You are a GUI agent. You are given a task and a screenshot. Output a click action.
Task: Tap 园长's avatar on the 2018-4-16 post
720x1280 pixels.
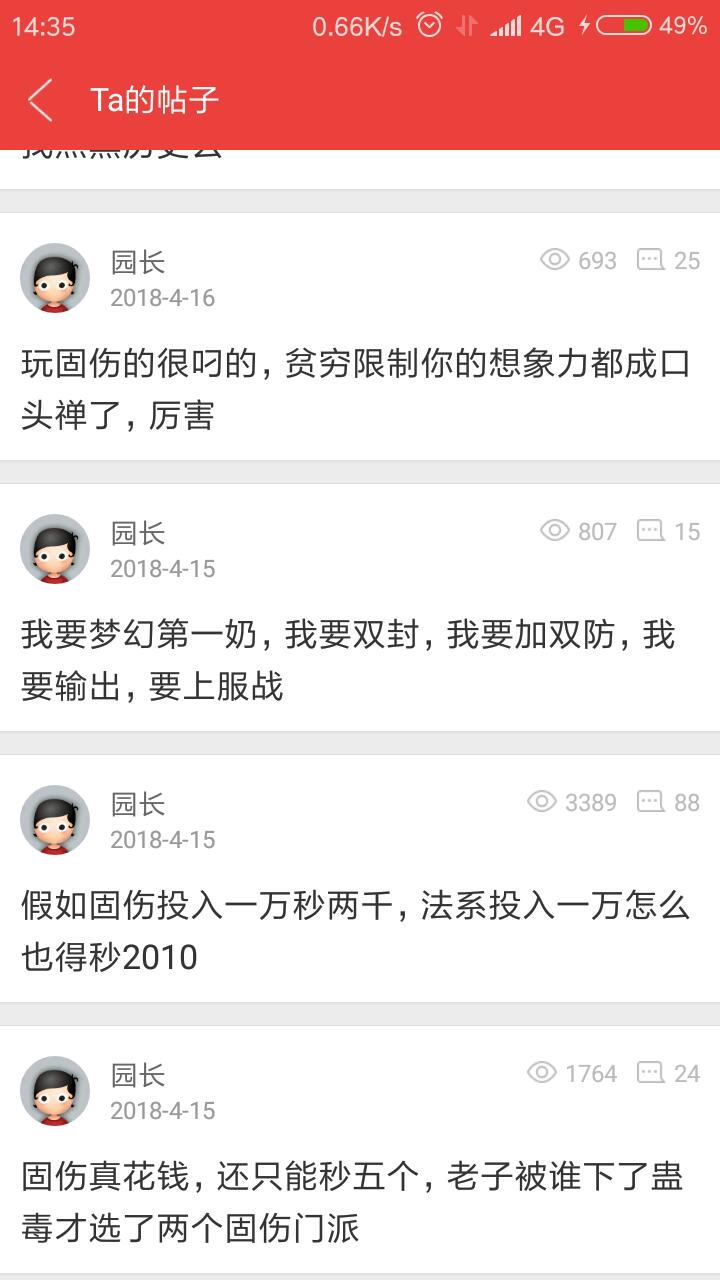(x=55, y=278)
